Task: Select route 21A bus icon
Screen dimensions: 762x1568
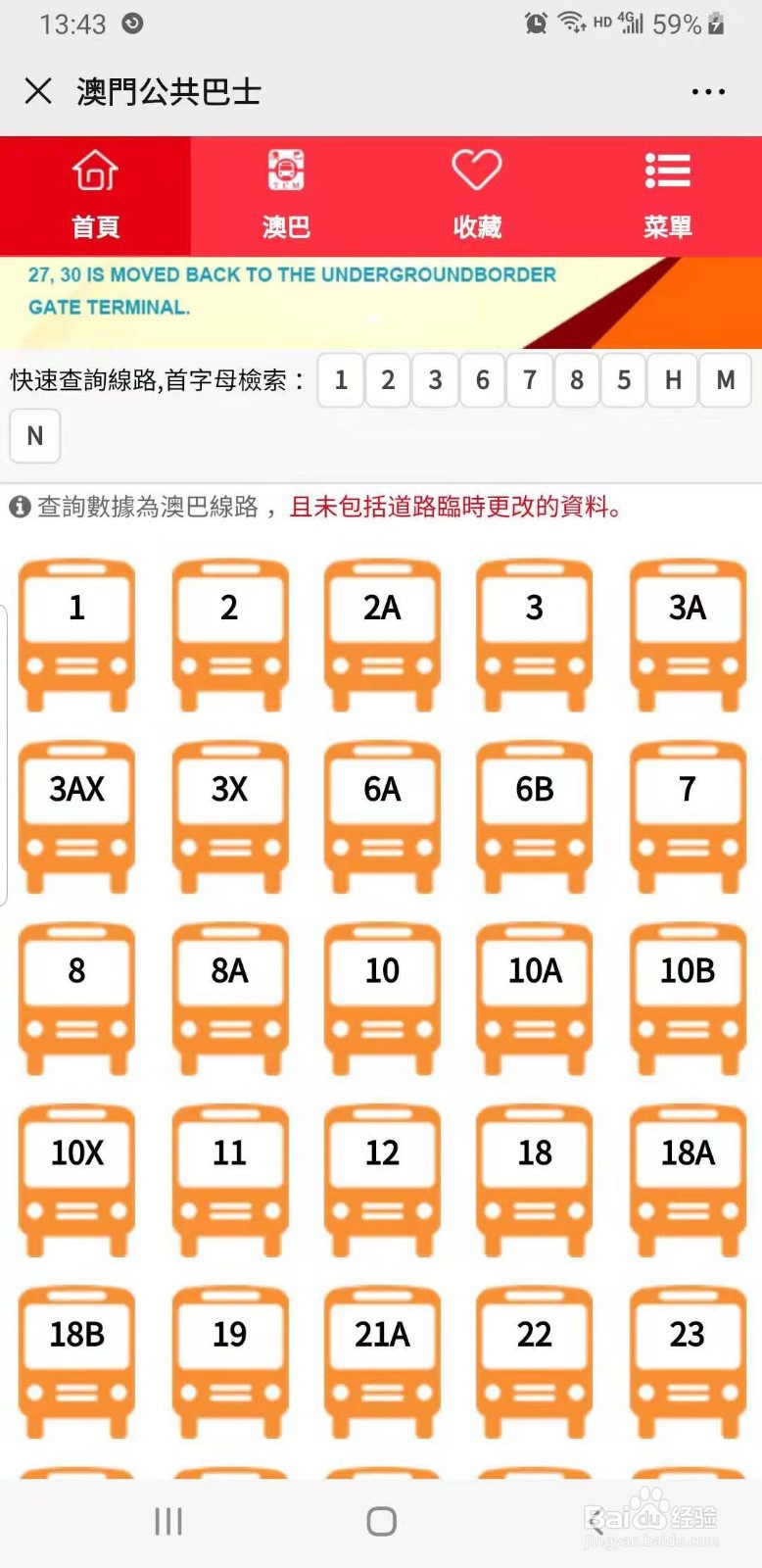Action: pos(381,1357)
